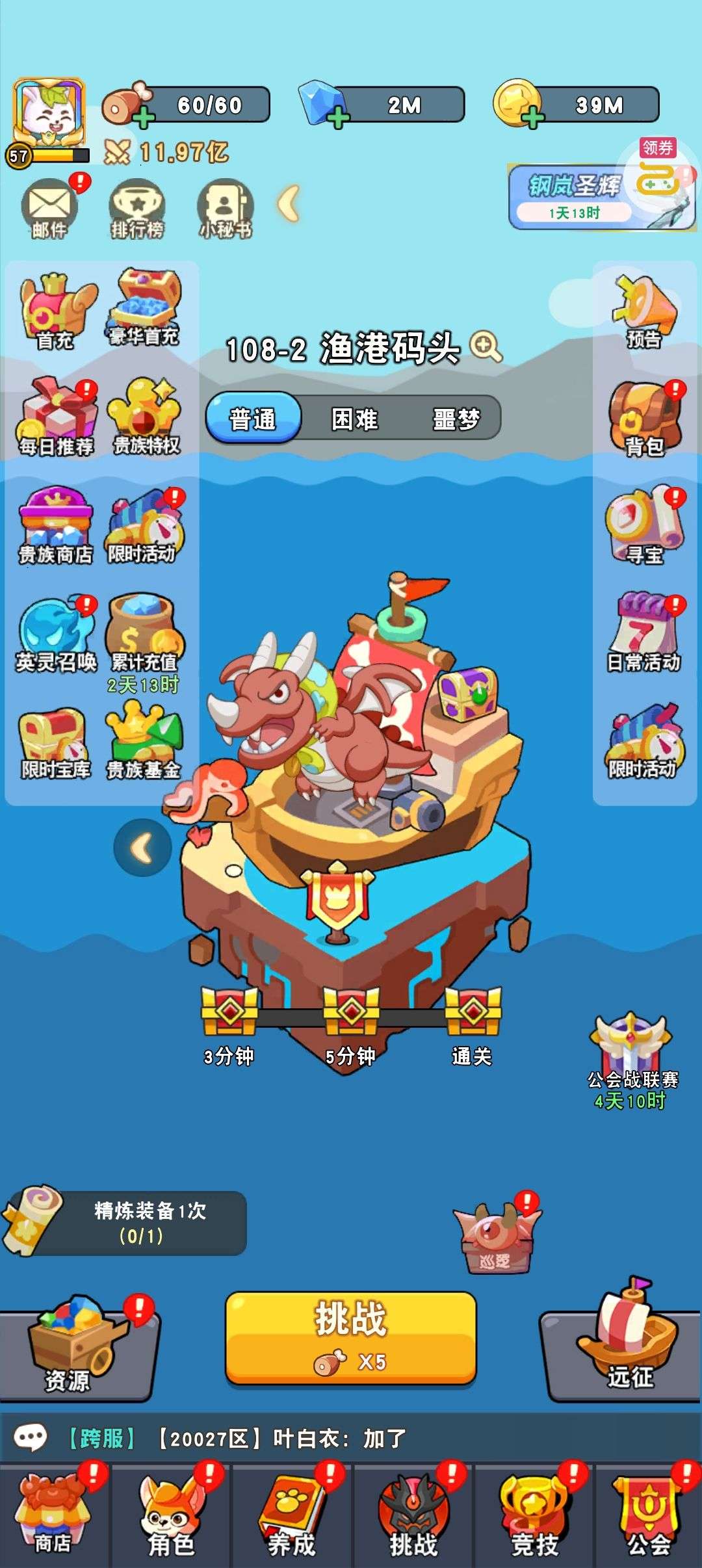Image resolution: width=702 pixels, height=1568 pixels.
Task: Open the 邮件 mailbox
Action: 49,209
